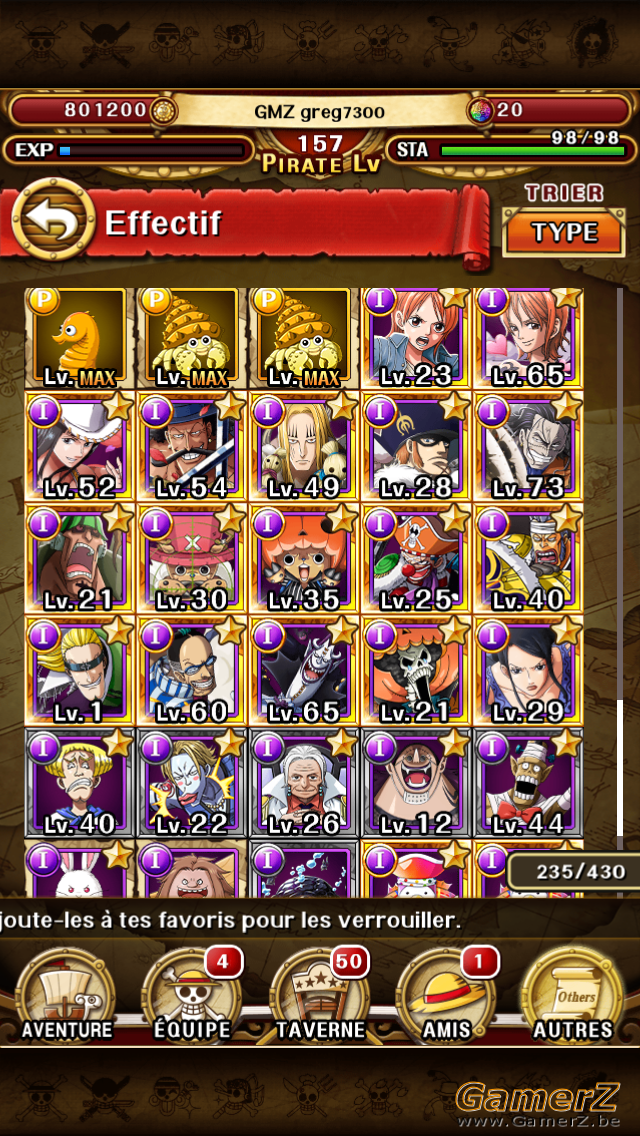Choose the Lv. 30 Chopper card
This screenshot has width=640, height=1136.
[191, 560]
